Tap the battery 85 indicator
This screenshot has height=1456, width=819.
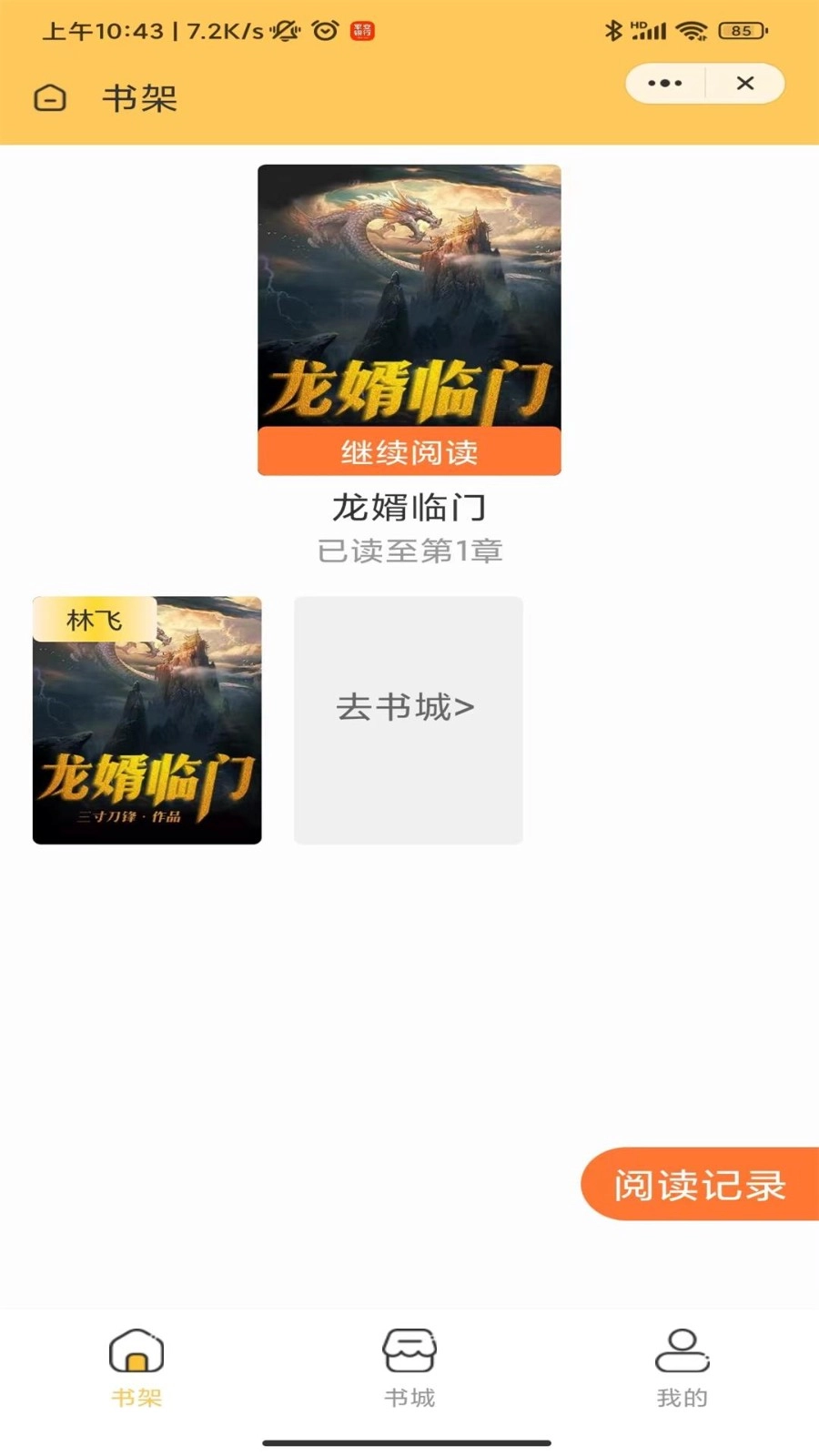pos(741,30)
